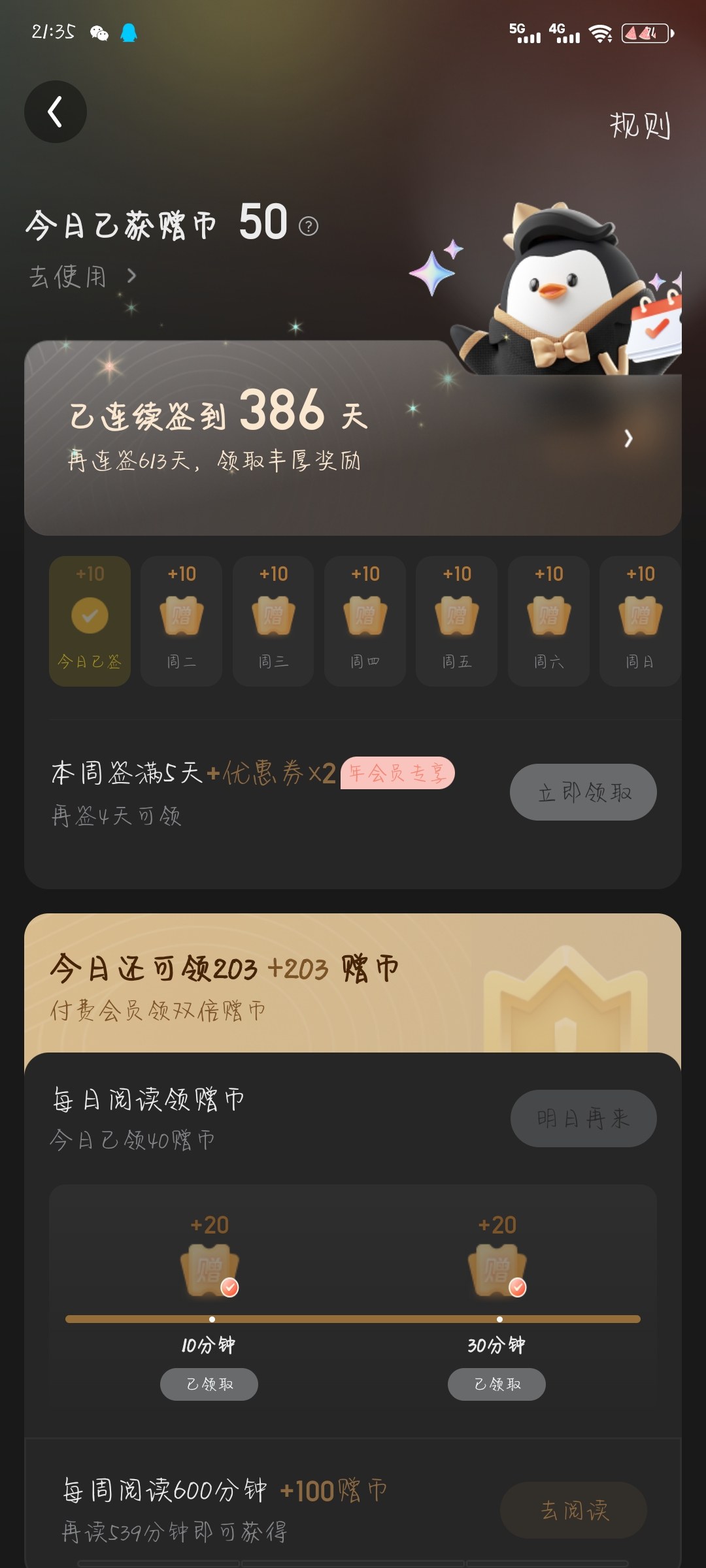Open the 规则 rules page
Image resolution: width=706 pixels, height=1568 pixels.
click(640, 125)
